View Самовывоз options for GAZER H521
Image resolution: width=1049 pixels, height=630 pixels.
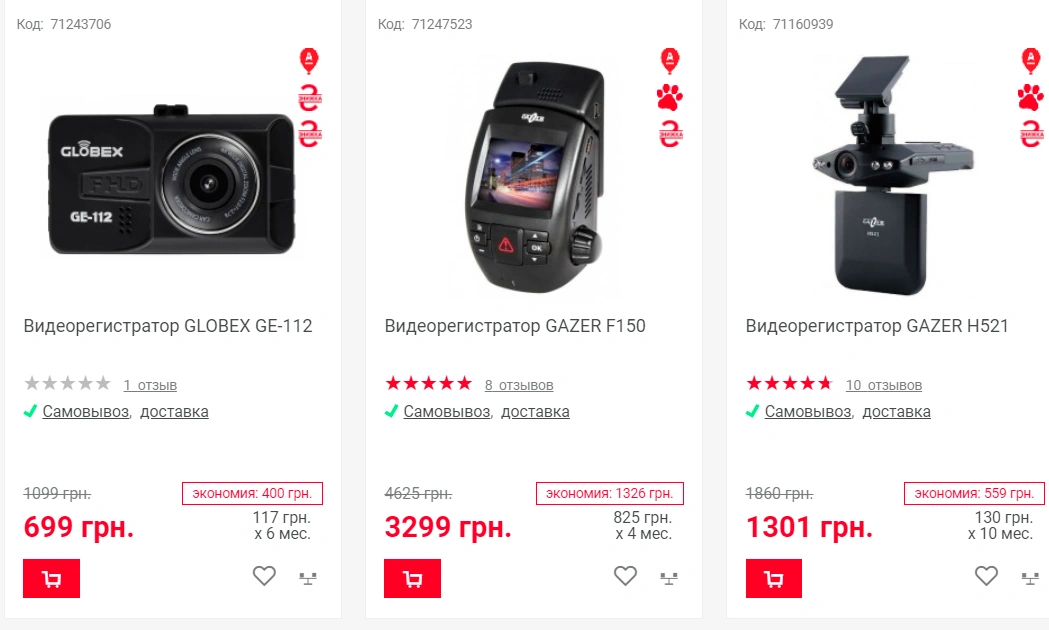point(808,411)
